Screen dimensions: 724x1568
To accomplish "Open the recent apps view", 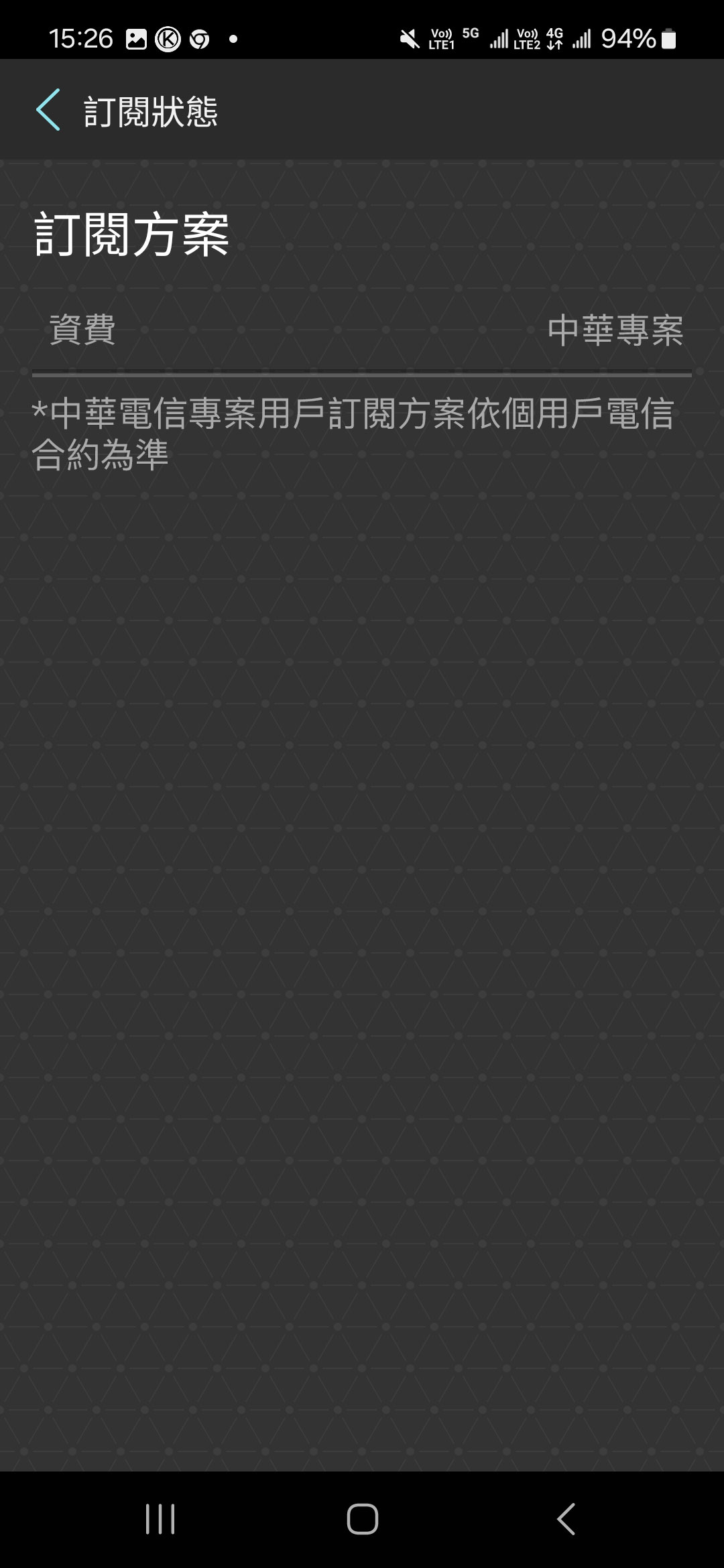I will click(160, 1518).
